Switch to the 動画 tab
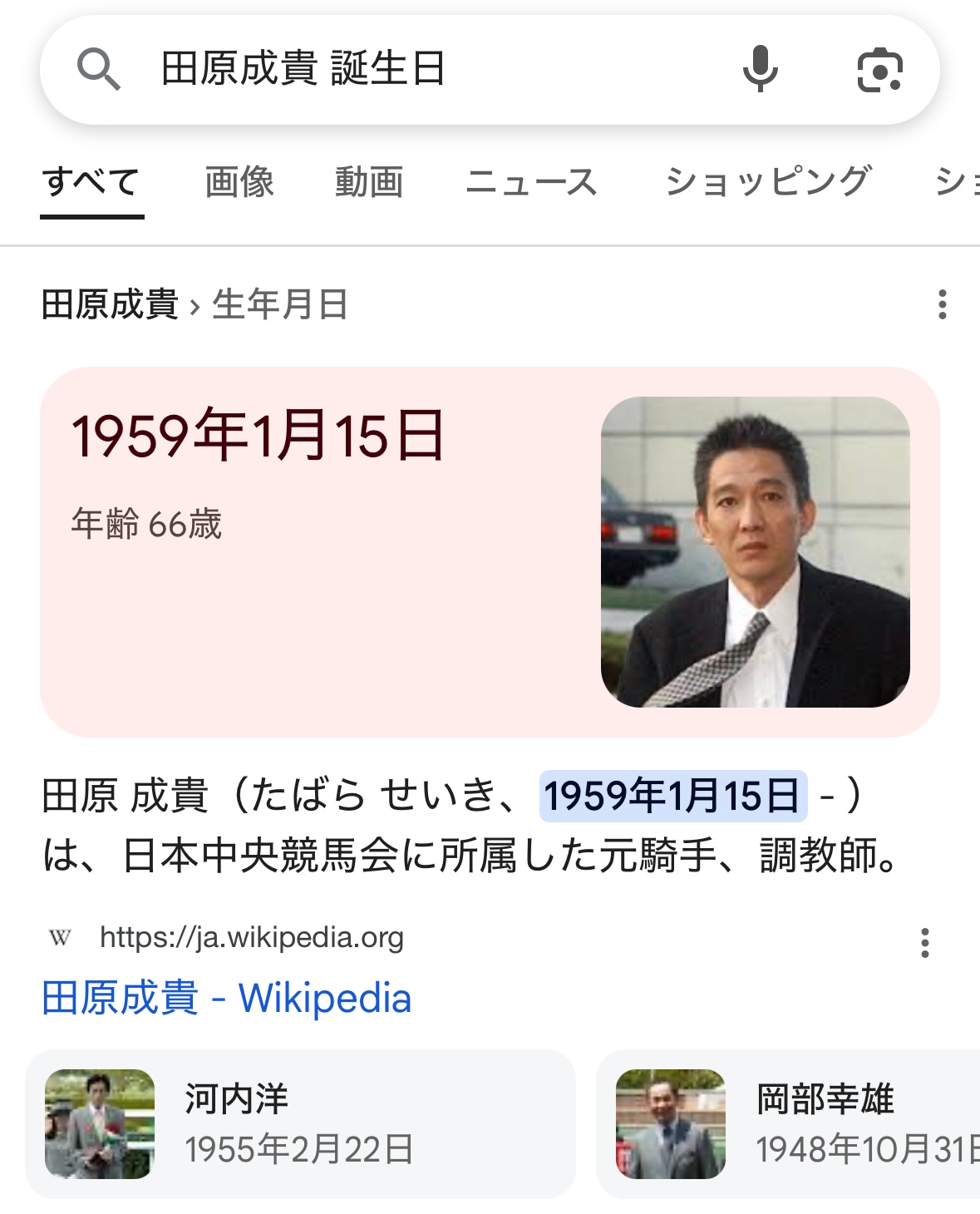This screenshot has width=980, height=1214. [x=369, y=181]
